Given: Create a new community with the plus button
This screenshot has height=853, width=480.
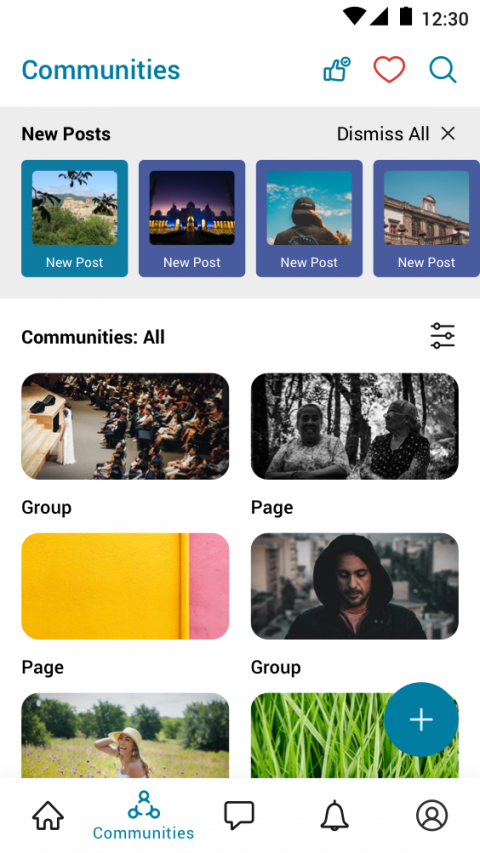Looking at the screenshot, I should tap(421, 719).
